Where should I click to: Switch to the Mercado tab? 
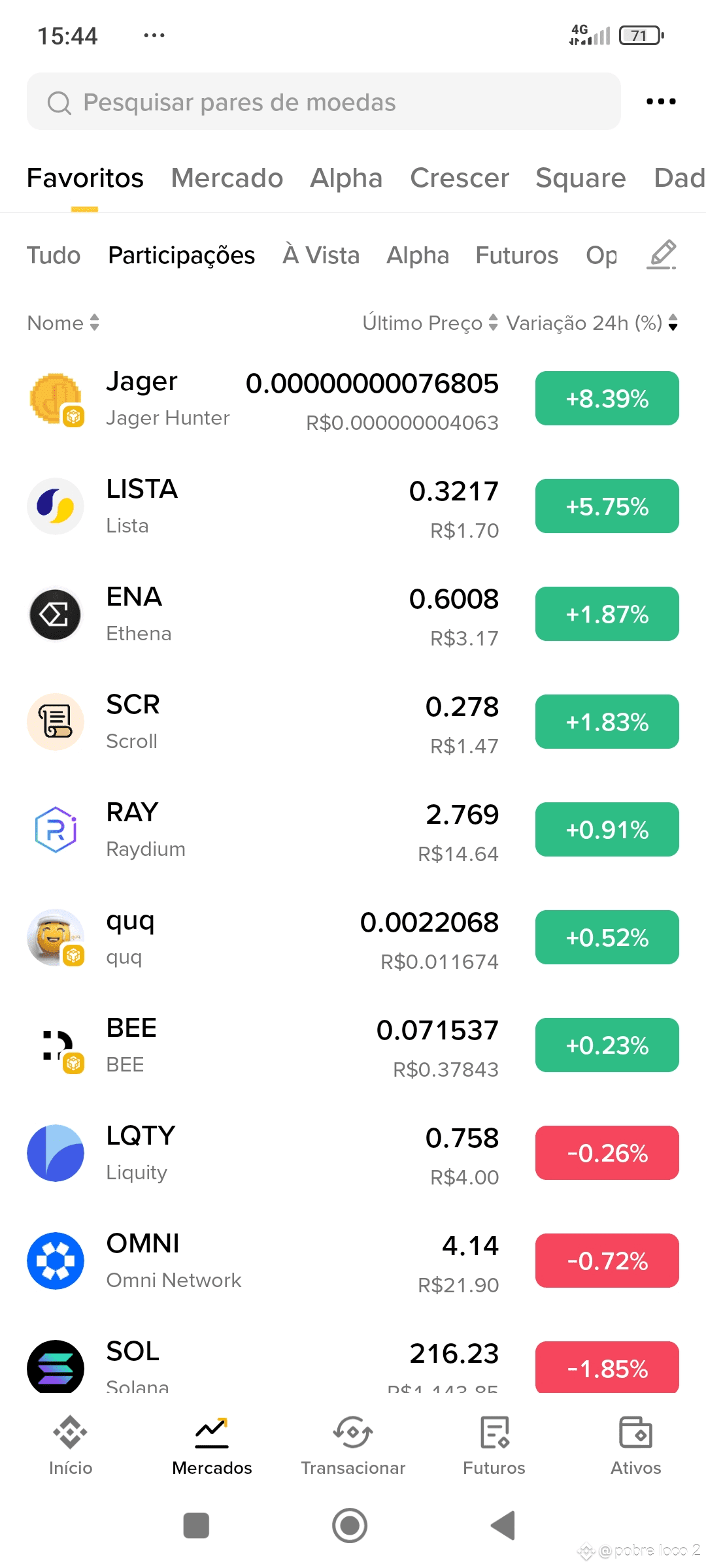pos(227,178)
